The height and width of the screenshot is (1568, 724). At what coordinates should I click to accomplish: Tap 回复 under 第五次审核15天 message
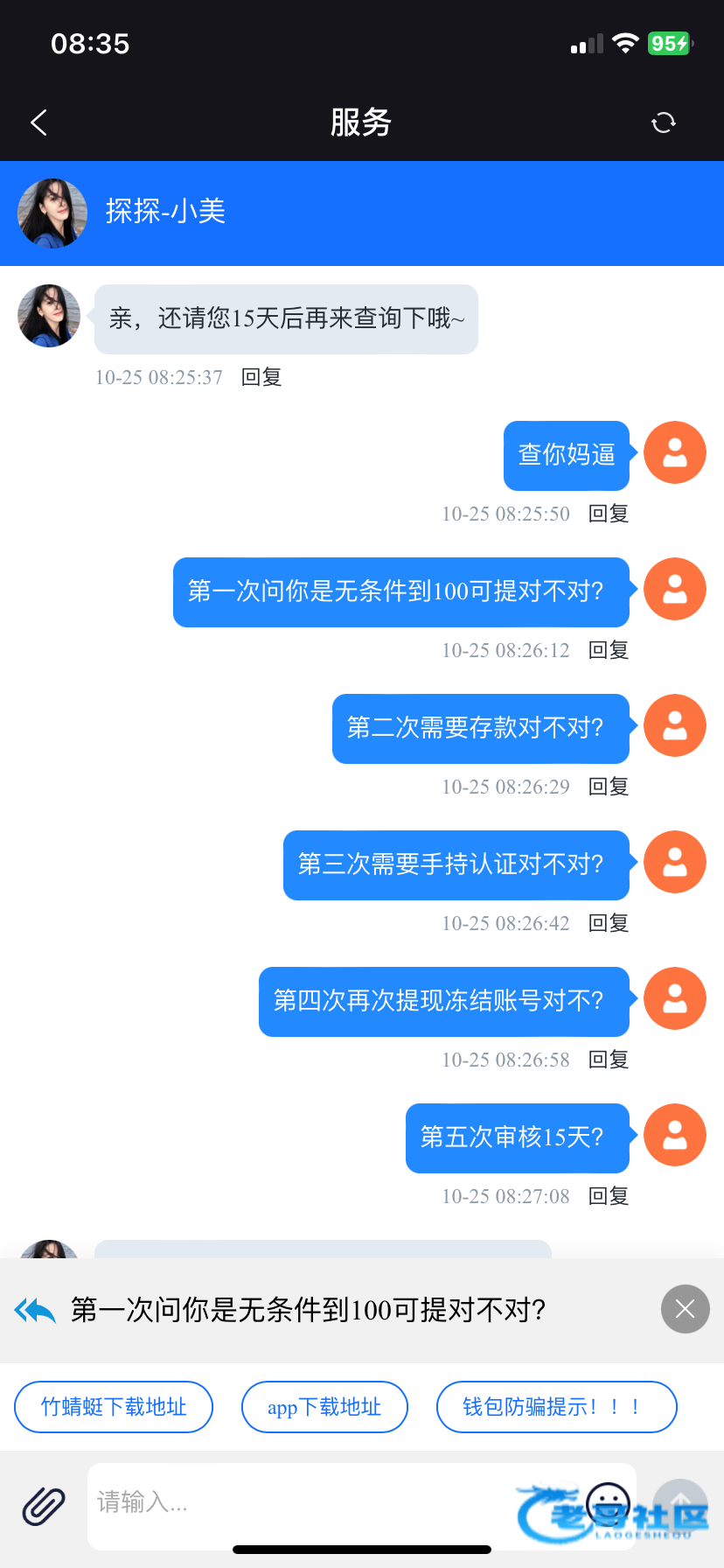[x=608, y=1196]
